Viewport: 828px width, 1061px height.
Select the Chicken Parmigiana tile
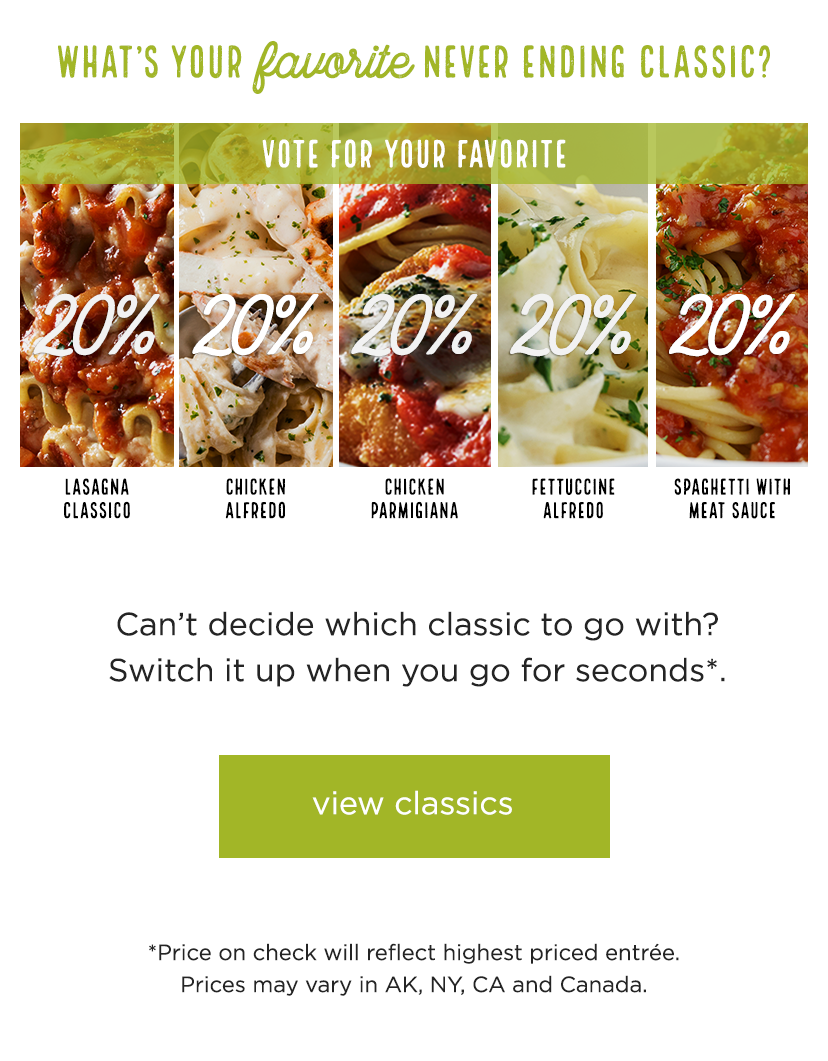click(x=415, y=325)
